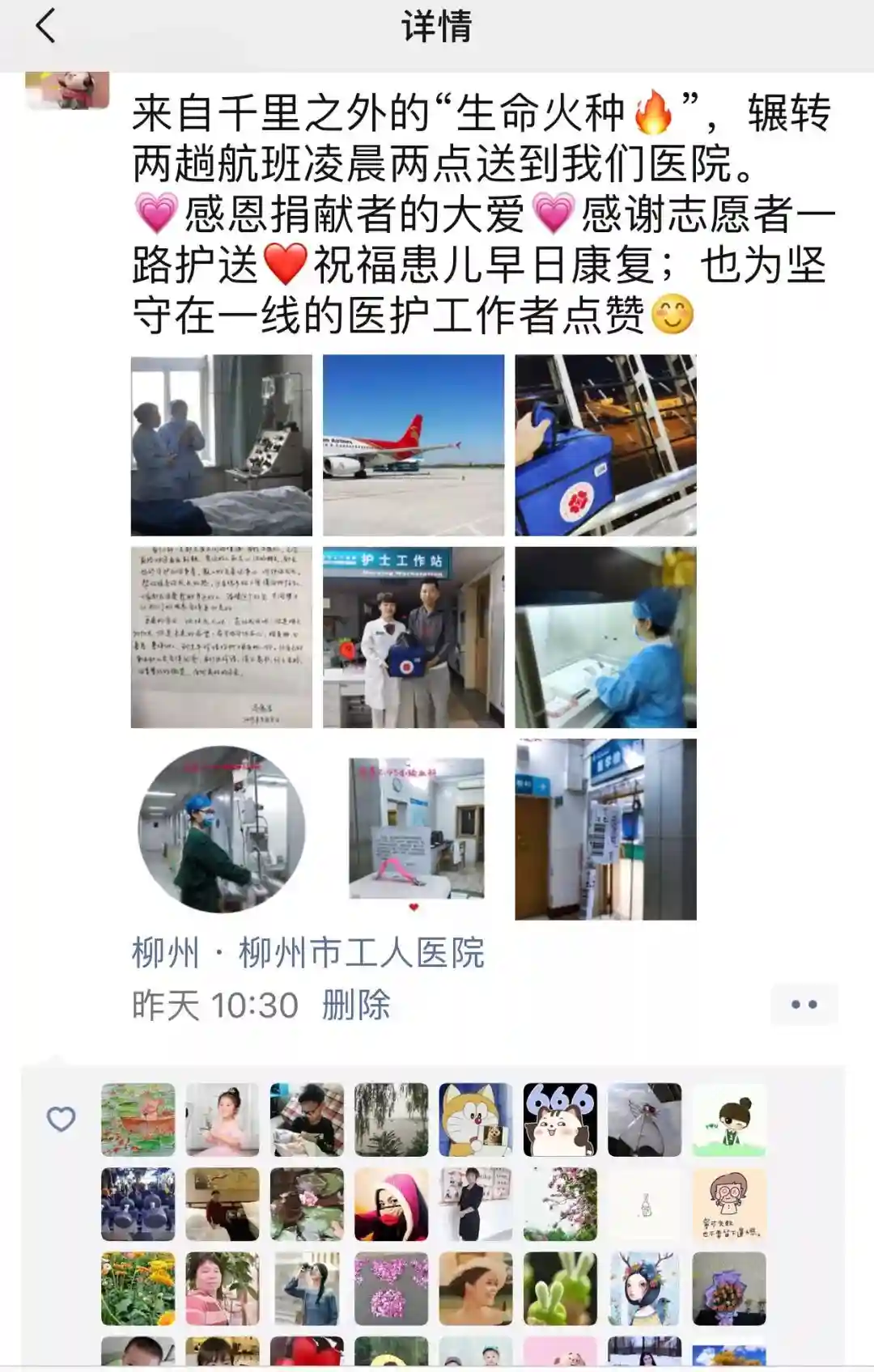Screen dimensions: 874x1372
Task: Open the poster's profile avatar
Action: 67,89
